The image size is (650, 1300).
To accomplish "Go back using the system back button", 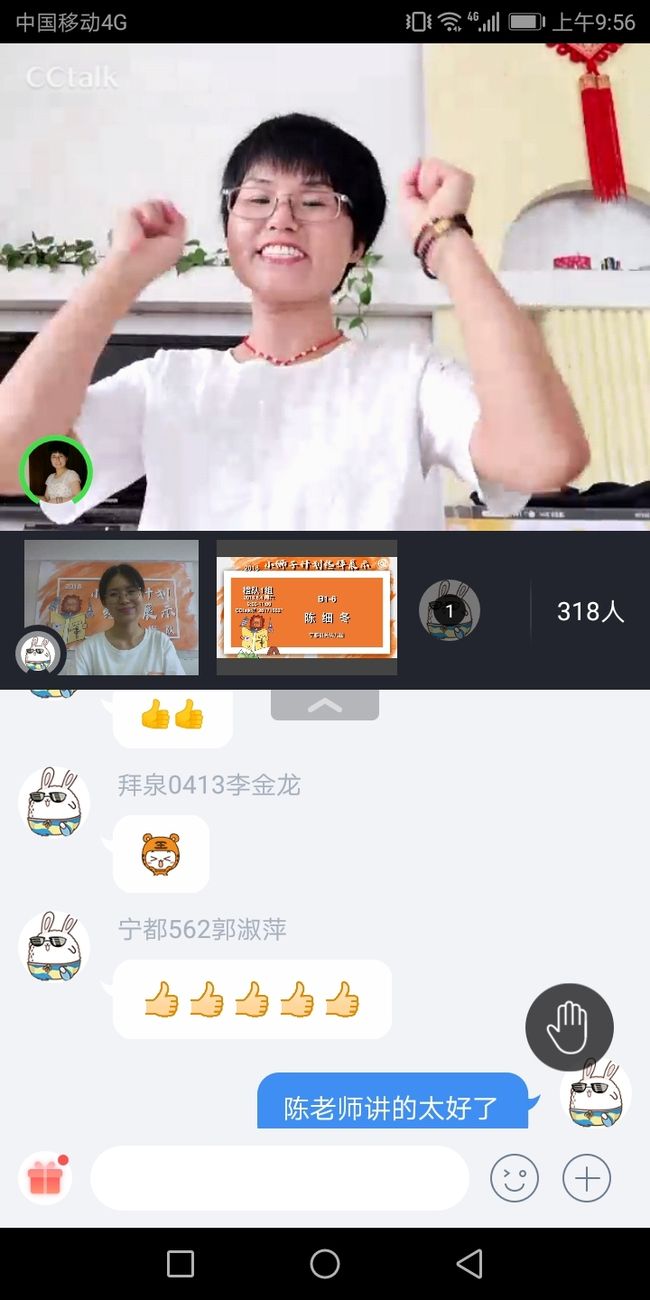I will click(x=469, y=1263).
